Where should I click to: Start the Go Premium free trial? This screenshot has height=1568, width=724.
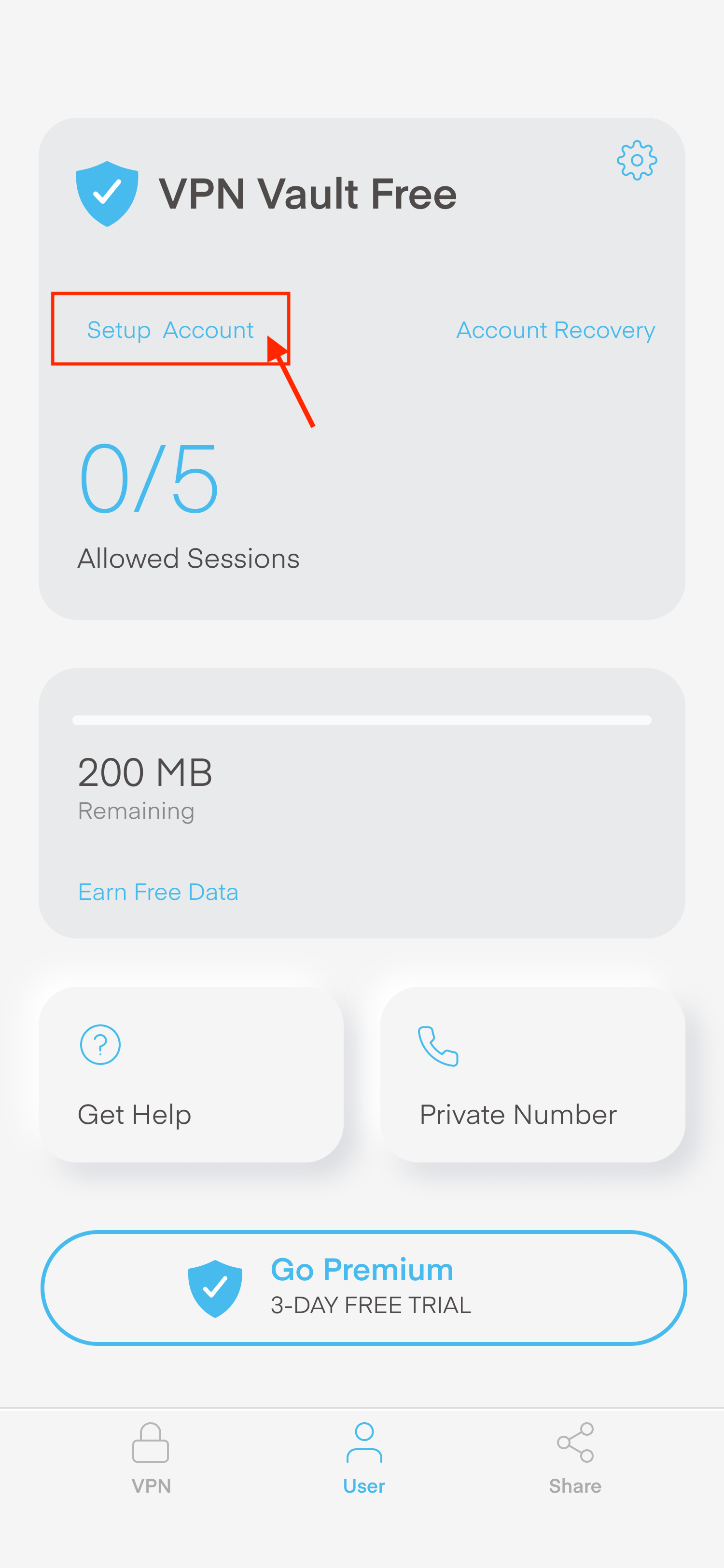pyautogui.click(x=363, y=1288)
